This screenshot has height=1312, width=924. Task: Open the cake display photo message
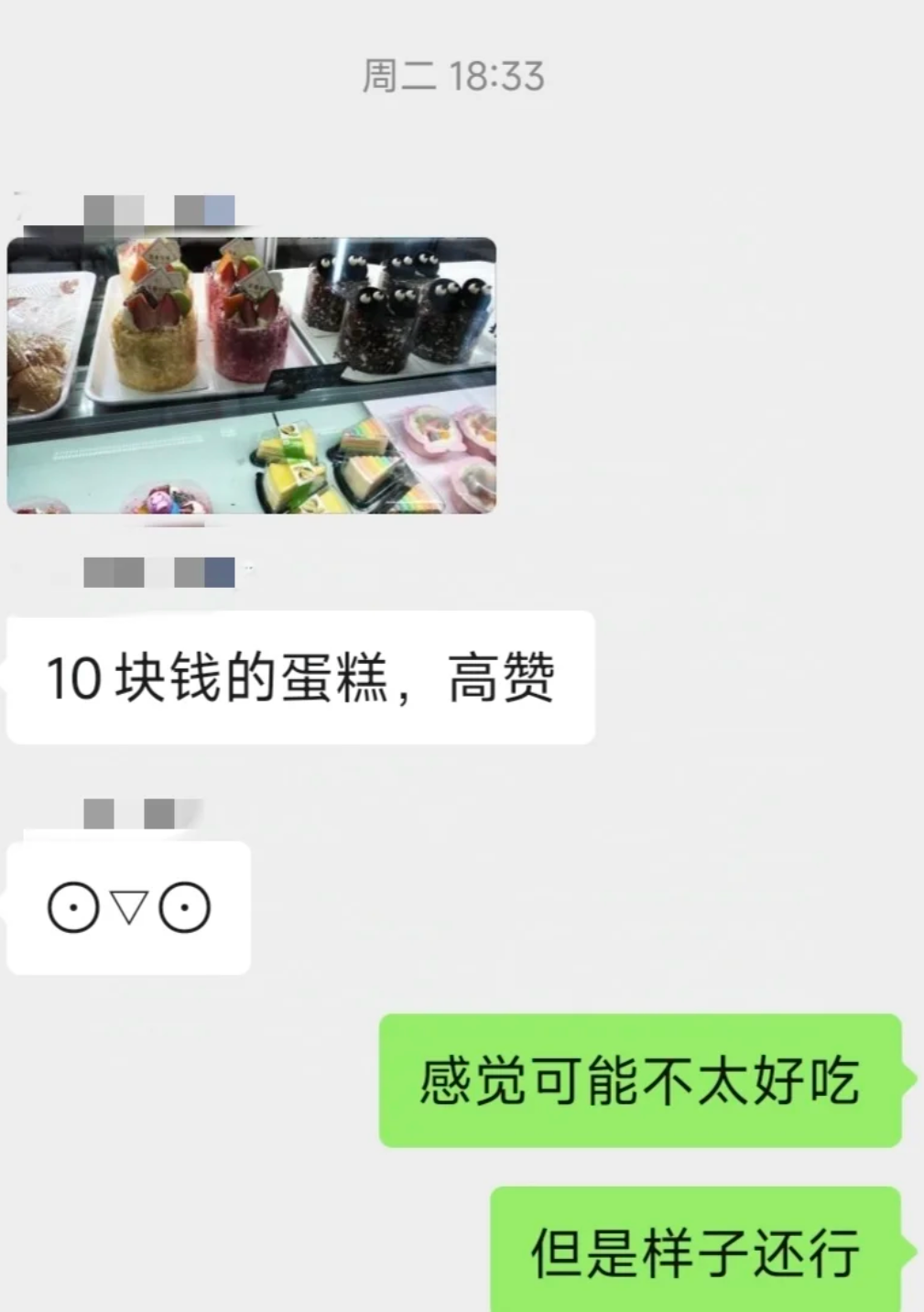coord(252,375)
